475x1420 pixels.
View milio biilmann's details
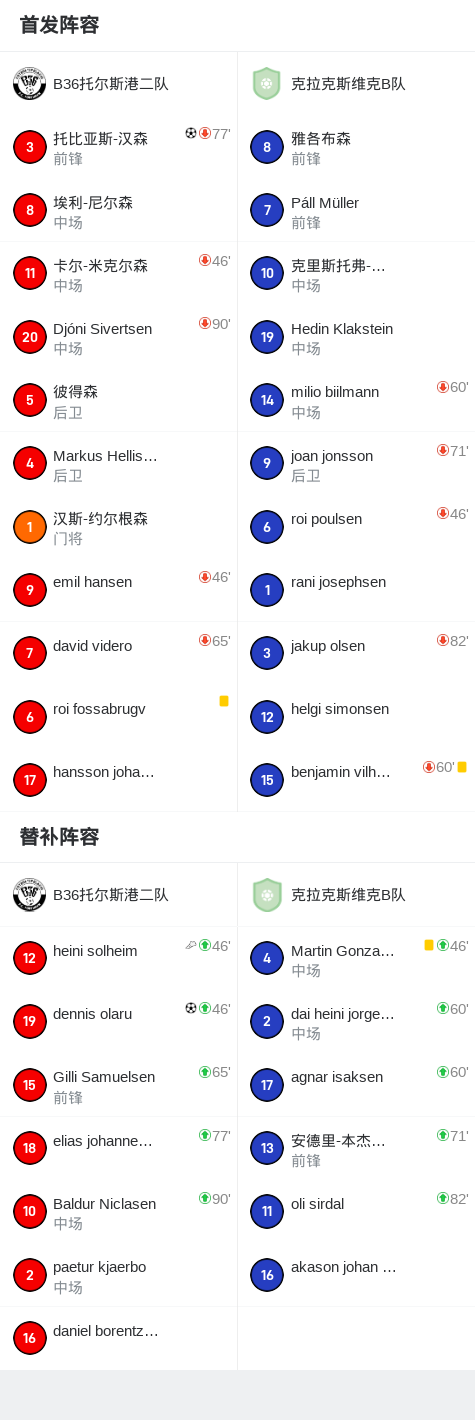point(356,401)
